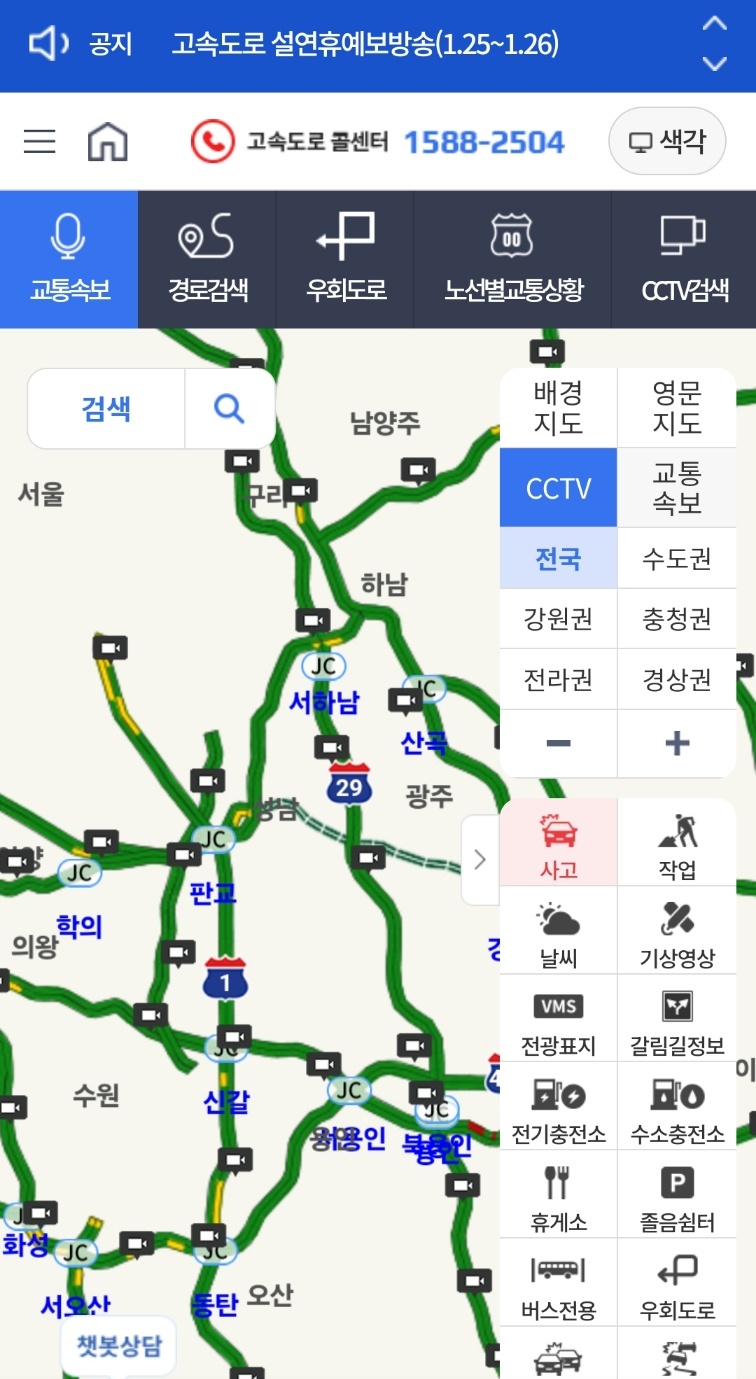Show accidents by selecting the 사고 icon
The width and height of the screenshot is (756, 1379).
[558, 842]
